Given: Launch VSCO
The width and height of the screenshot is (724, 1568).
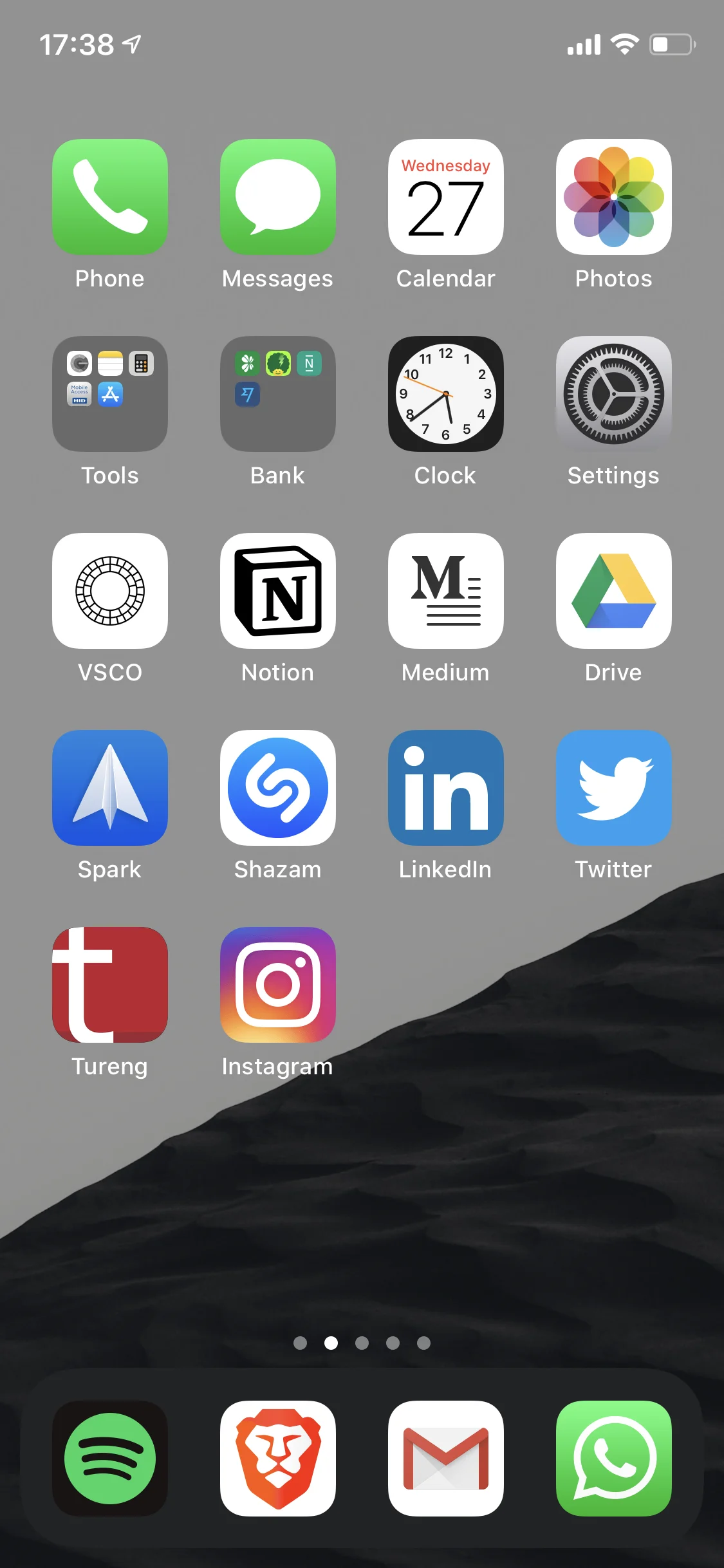Looking at the screenshot, I should click(110, 591).
